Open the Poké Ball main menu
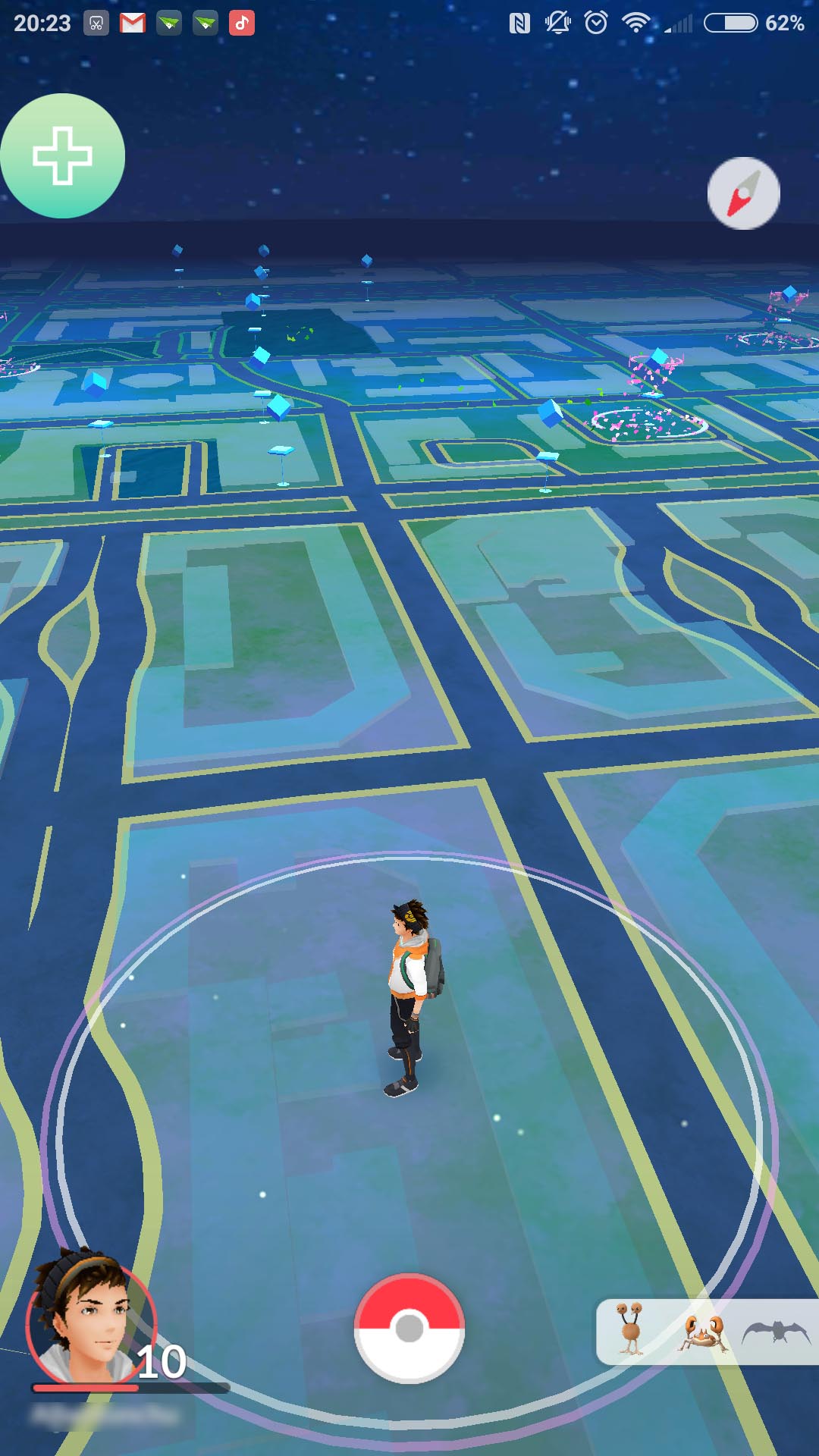 [409, 1328]
